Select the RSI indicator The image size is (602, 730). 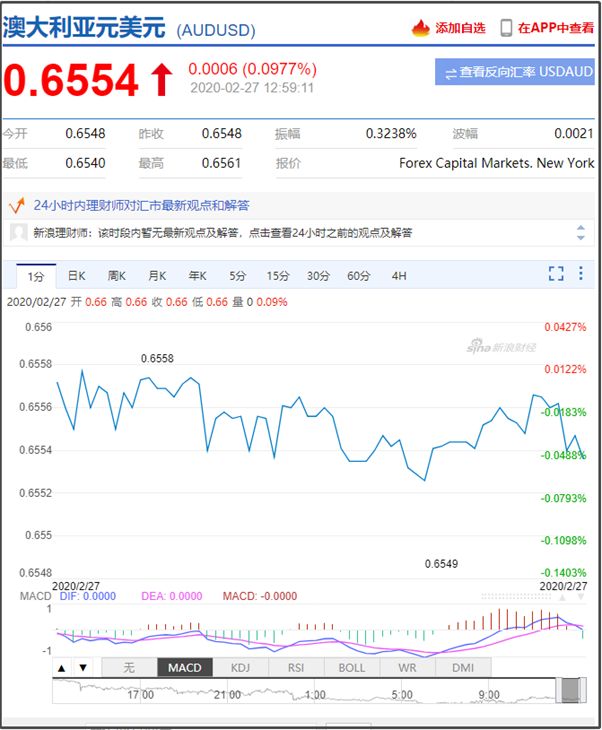(x=296, y=668)
